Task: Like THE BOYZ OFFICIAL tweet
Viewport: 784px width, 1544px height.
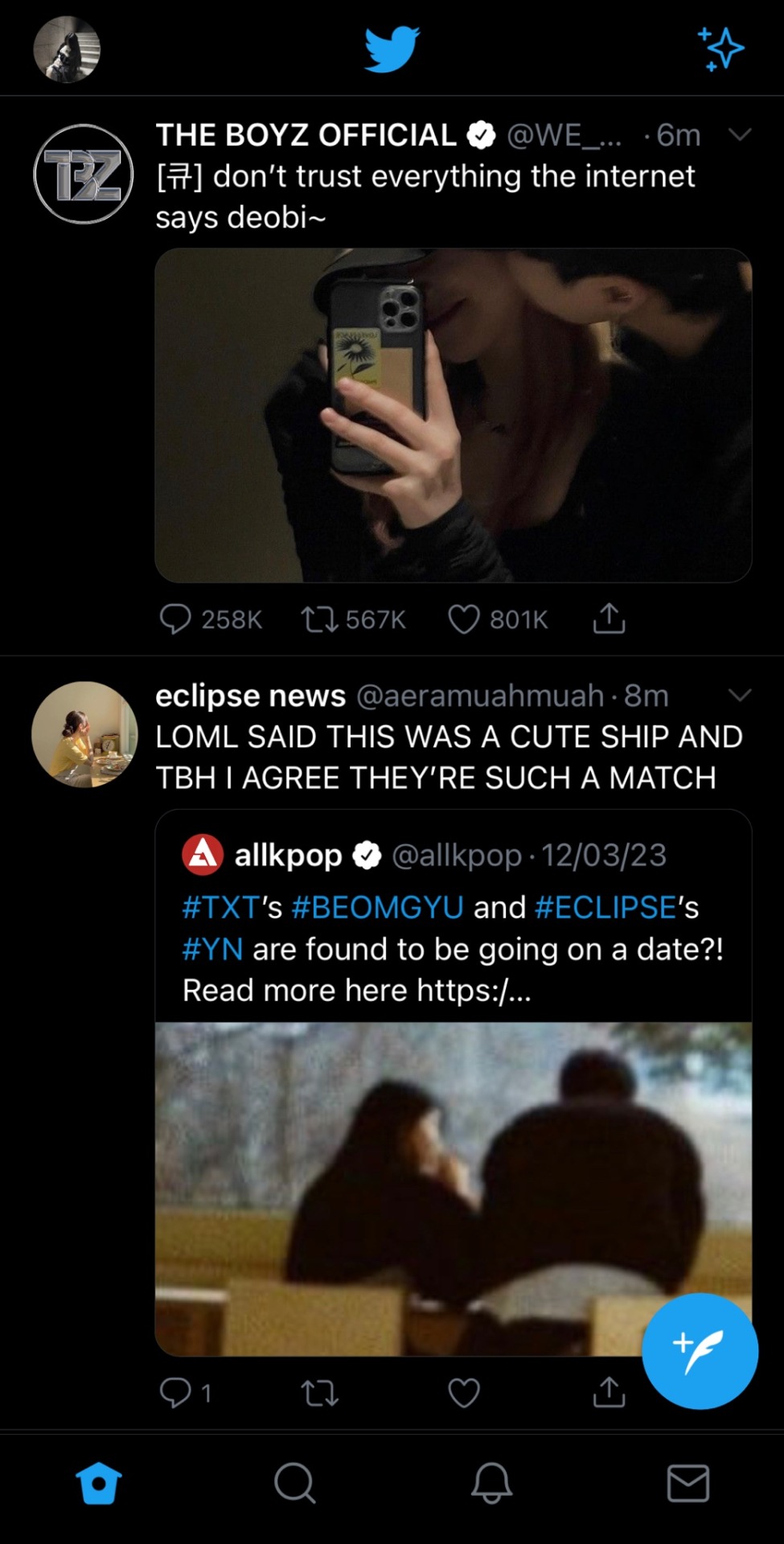Action: [464, 619]
